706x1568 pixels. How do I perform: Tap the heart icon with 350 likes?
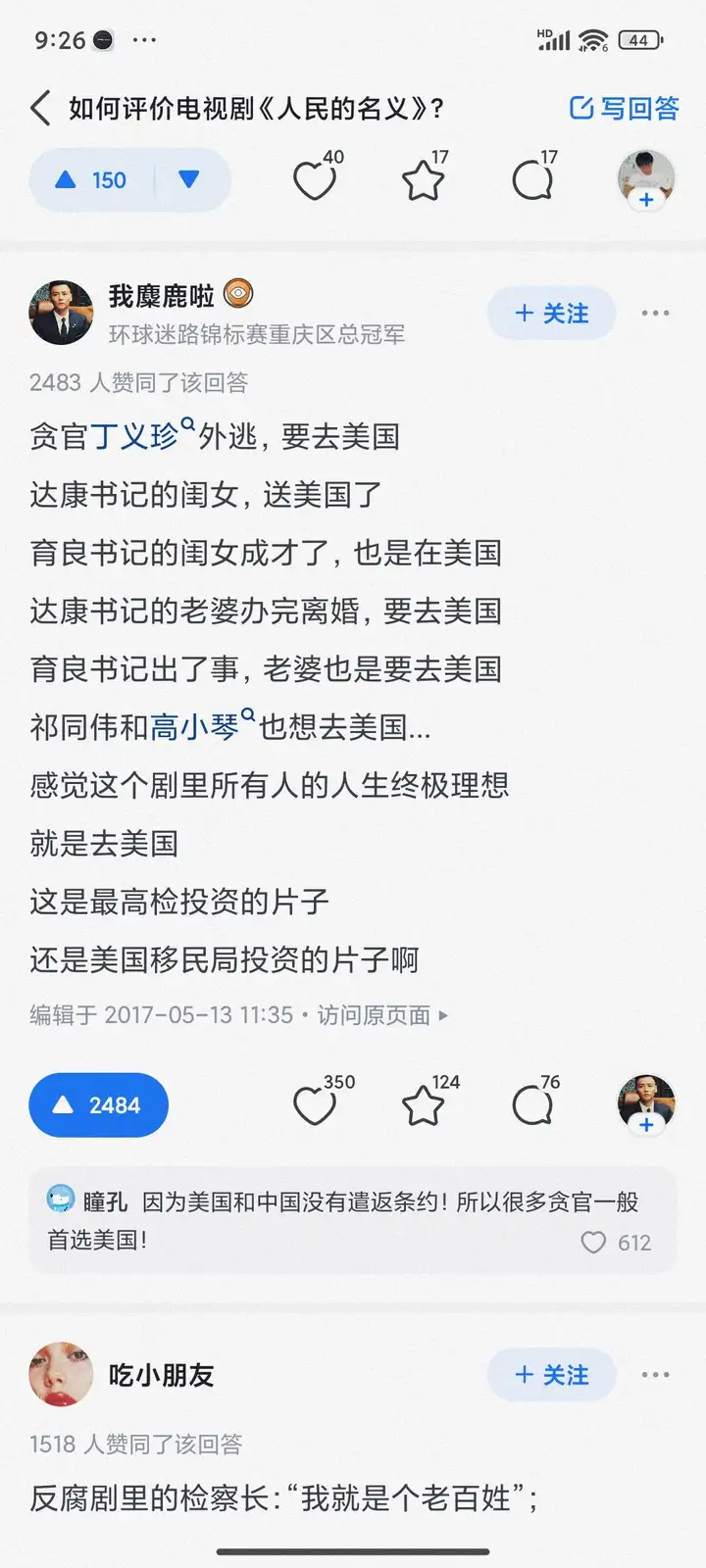[315, 1106]
